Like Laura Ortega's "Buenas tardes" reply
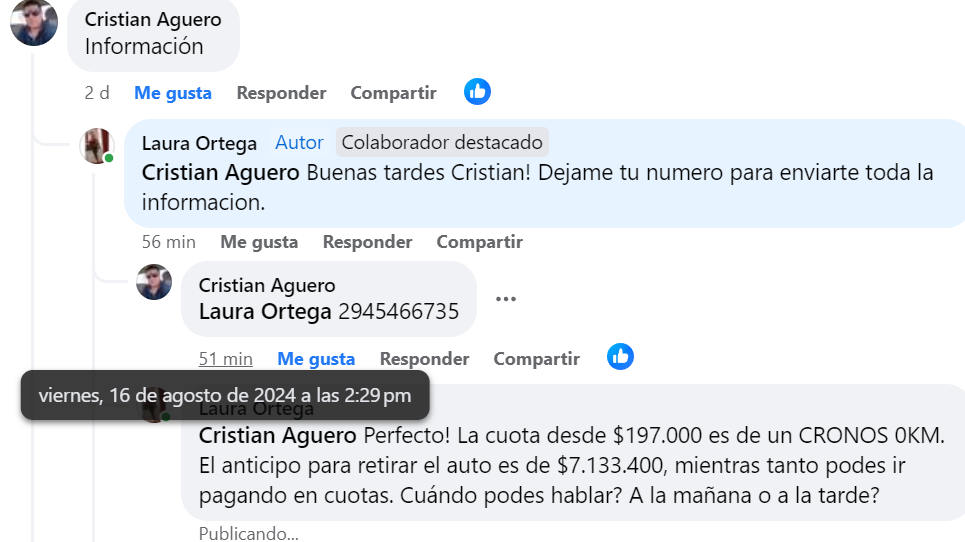965x542 pixels. (x=259, y=242)
